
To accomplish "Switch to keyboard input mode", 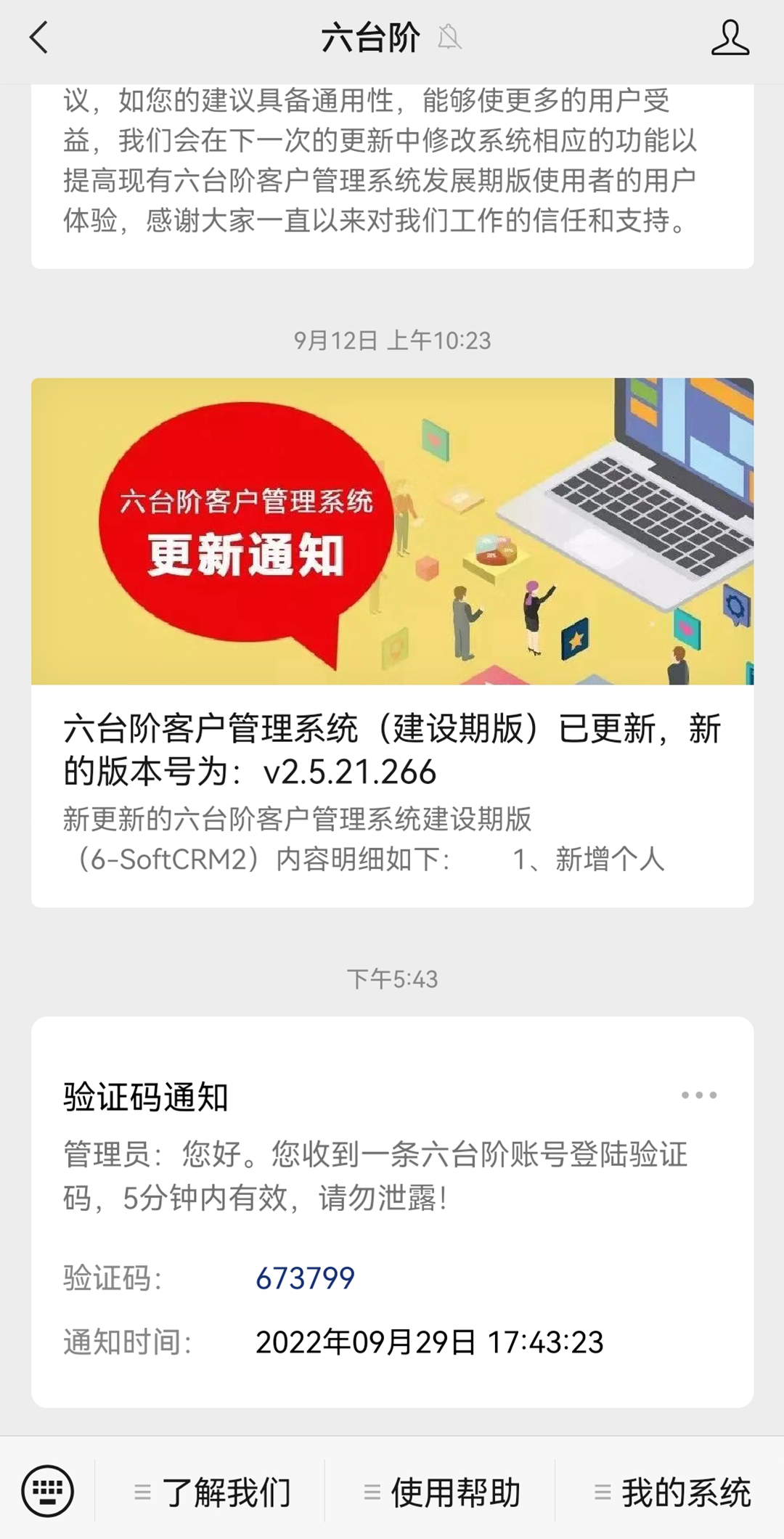I will tap(48, 1491).
